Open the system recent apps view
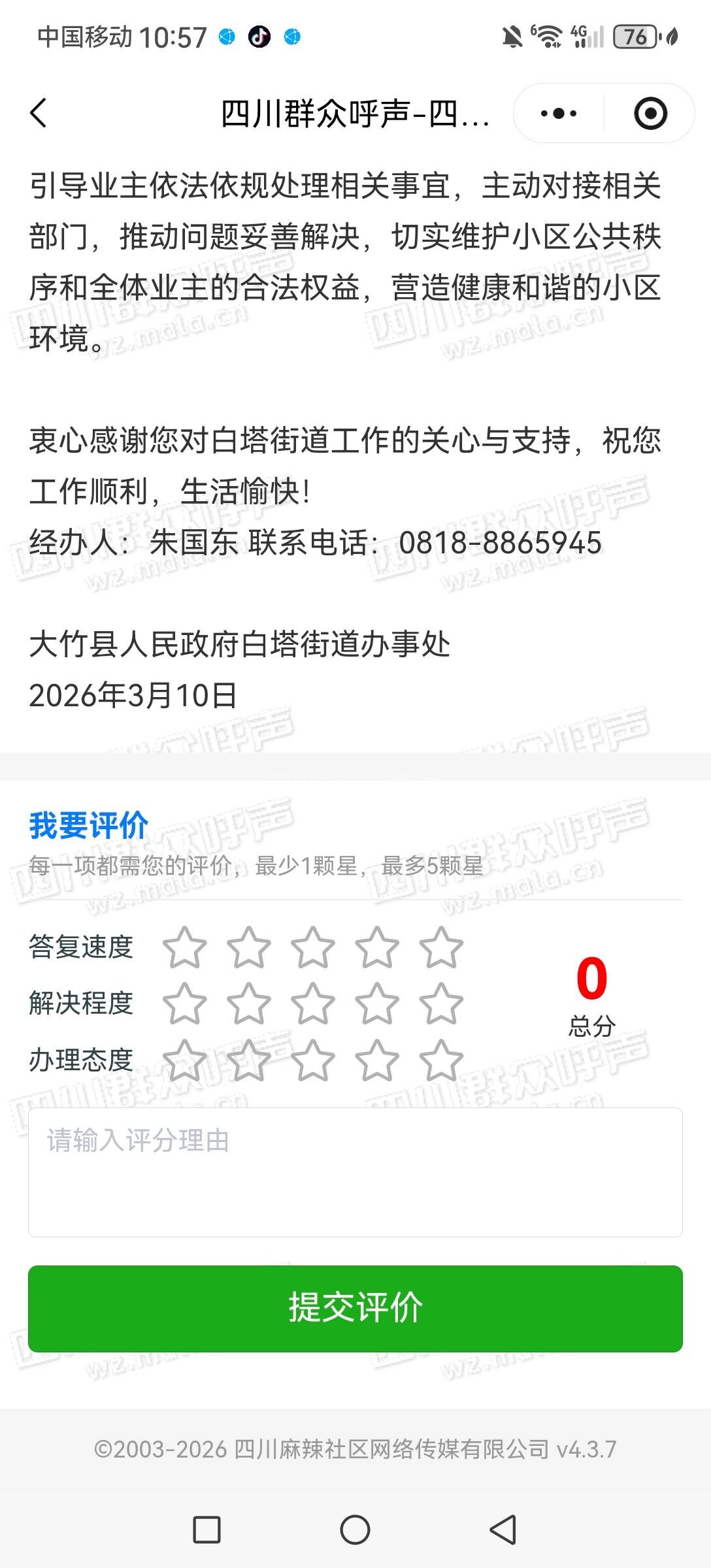 207,1529
